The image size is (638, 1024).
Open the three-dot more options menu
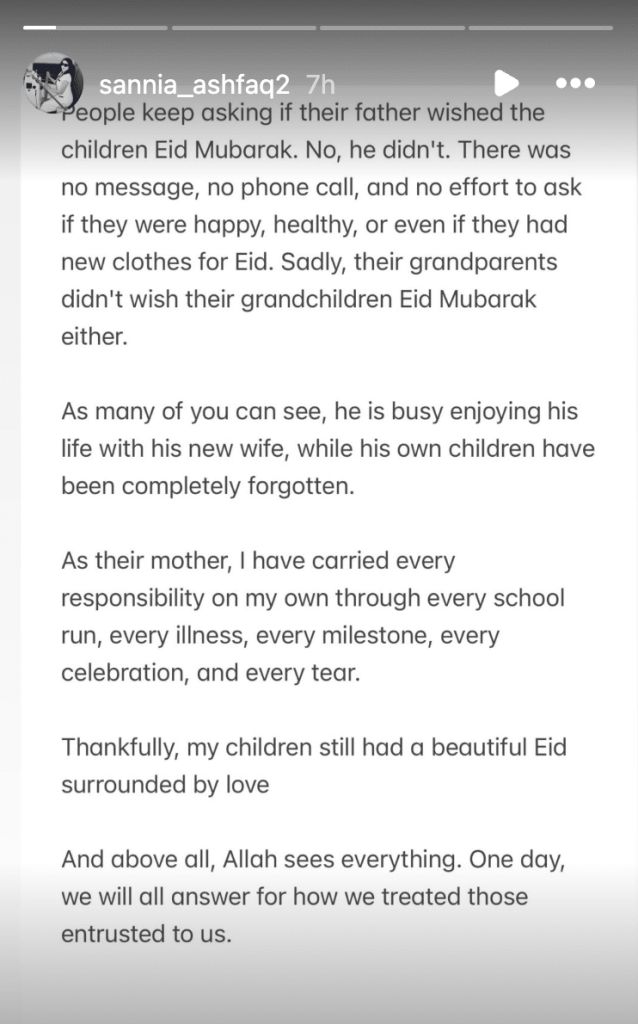[575, 84]
